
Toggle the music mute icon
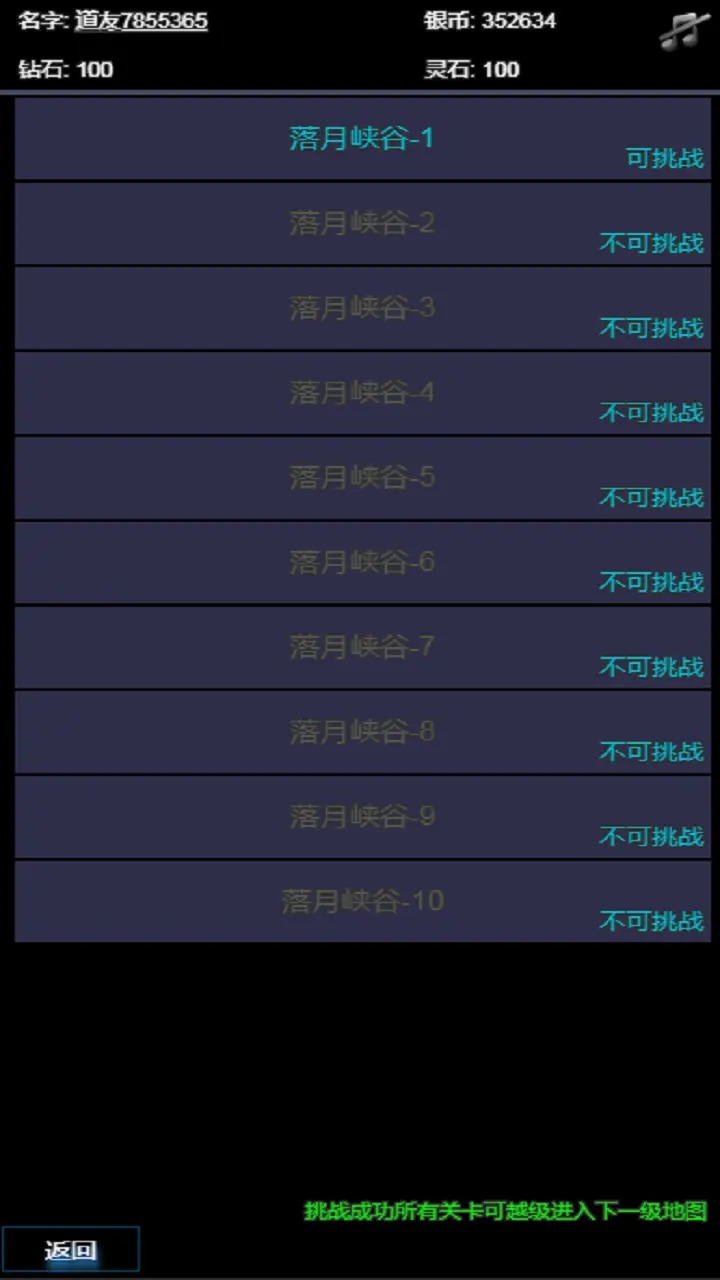684,30
